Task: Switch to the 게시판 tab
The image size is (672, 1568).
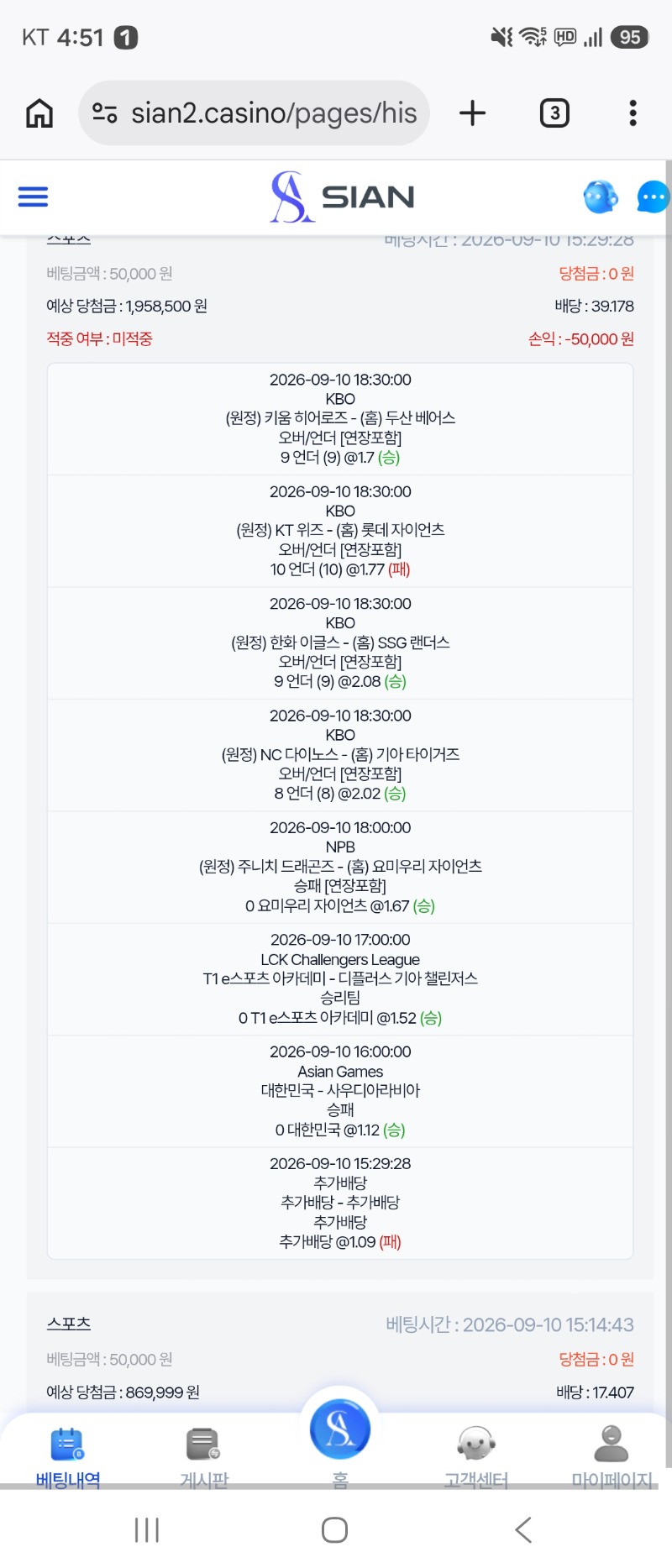Action: pyautogui.click(x=204, y=1456)
